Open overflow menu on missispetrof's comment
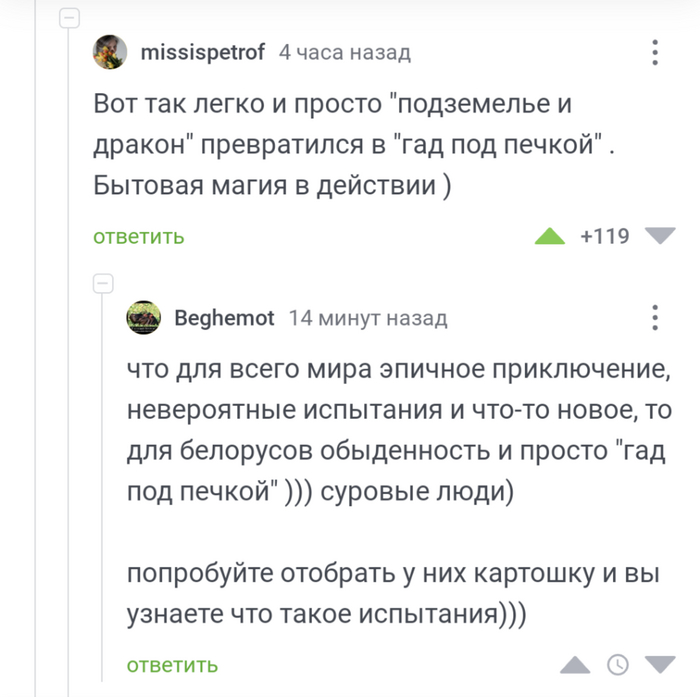The width and height of the screenshot is (700, 697). coord(655,52)
